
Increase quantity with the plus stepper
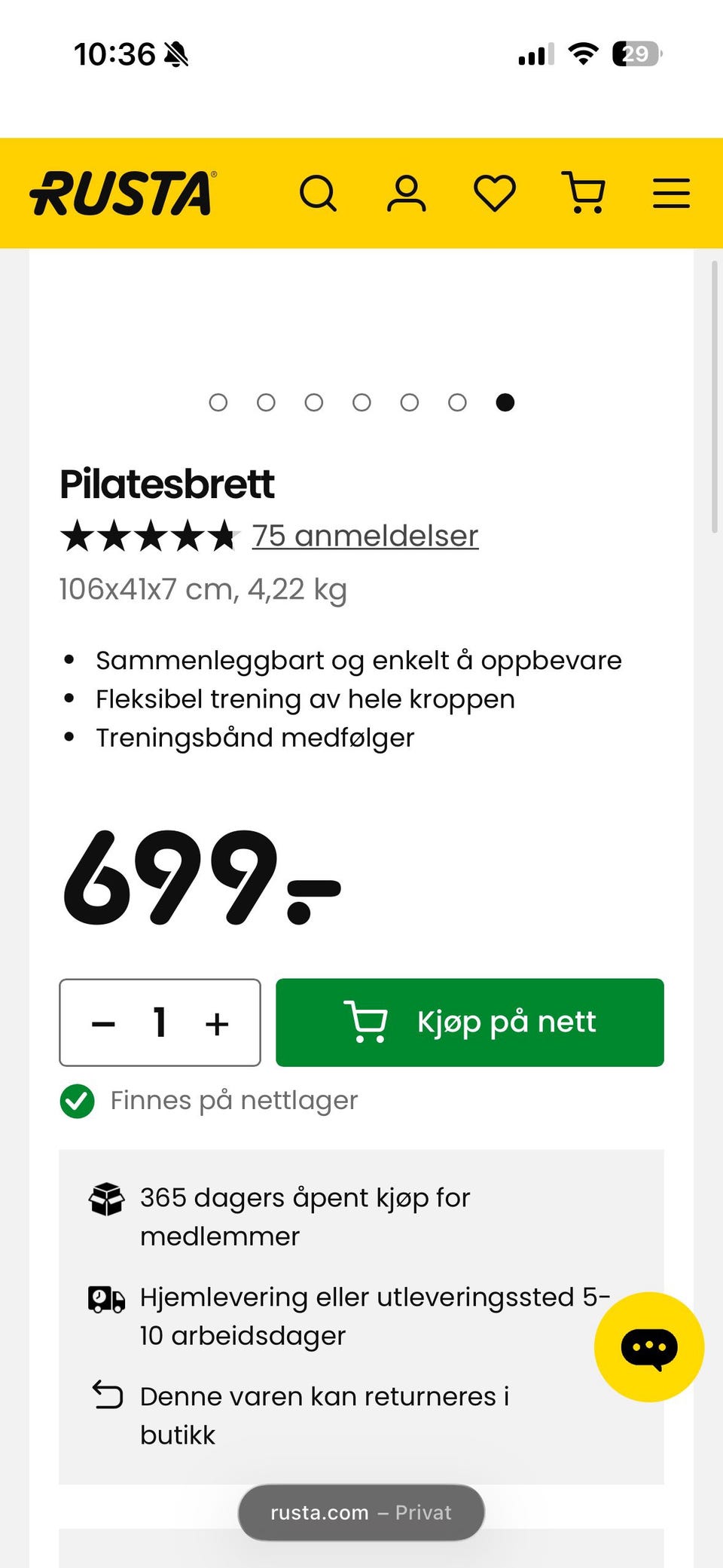[x=216, y=1022]
